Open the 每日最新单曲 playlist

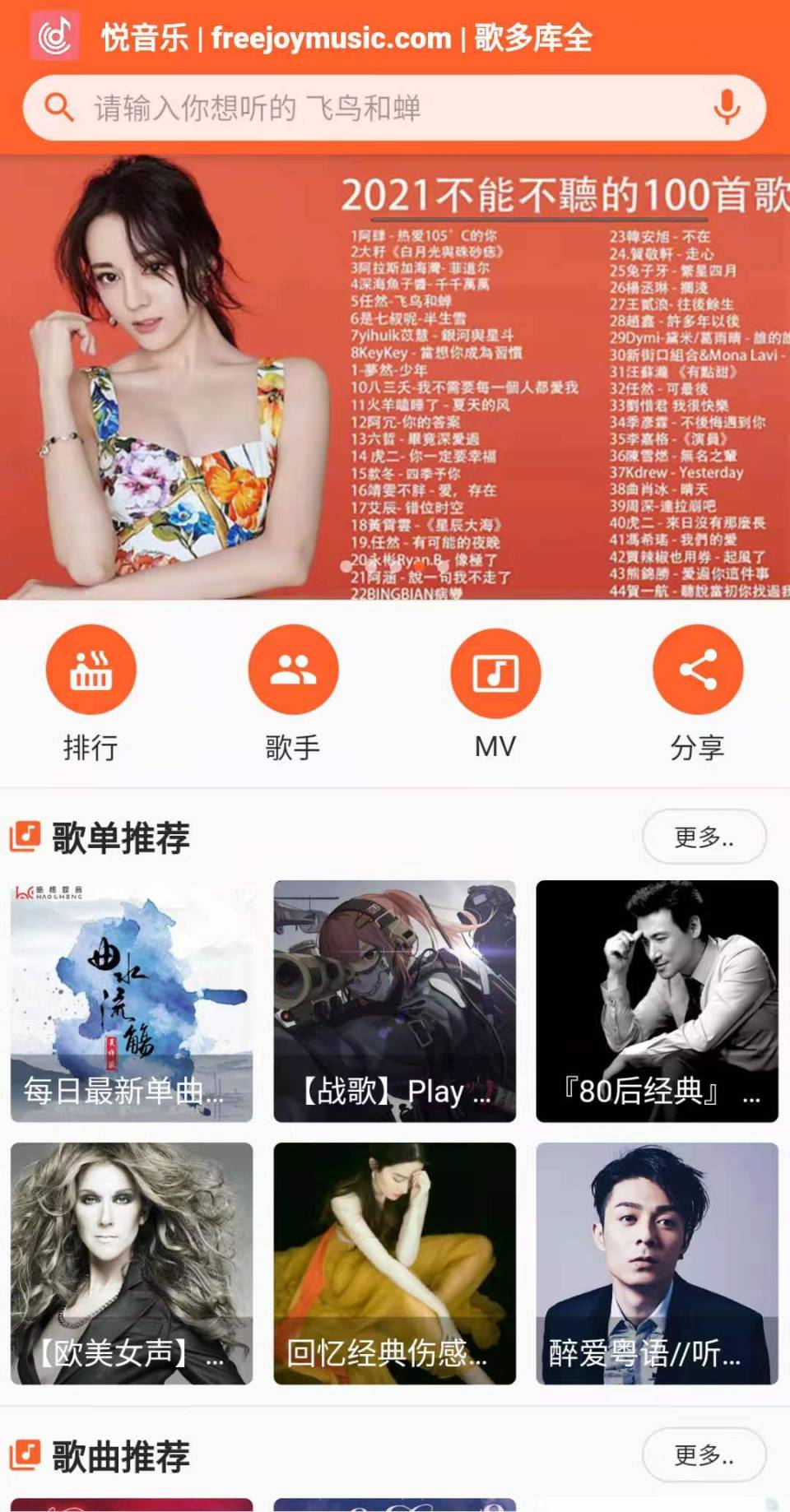click(x=132, y=1001)
